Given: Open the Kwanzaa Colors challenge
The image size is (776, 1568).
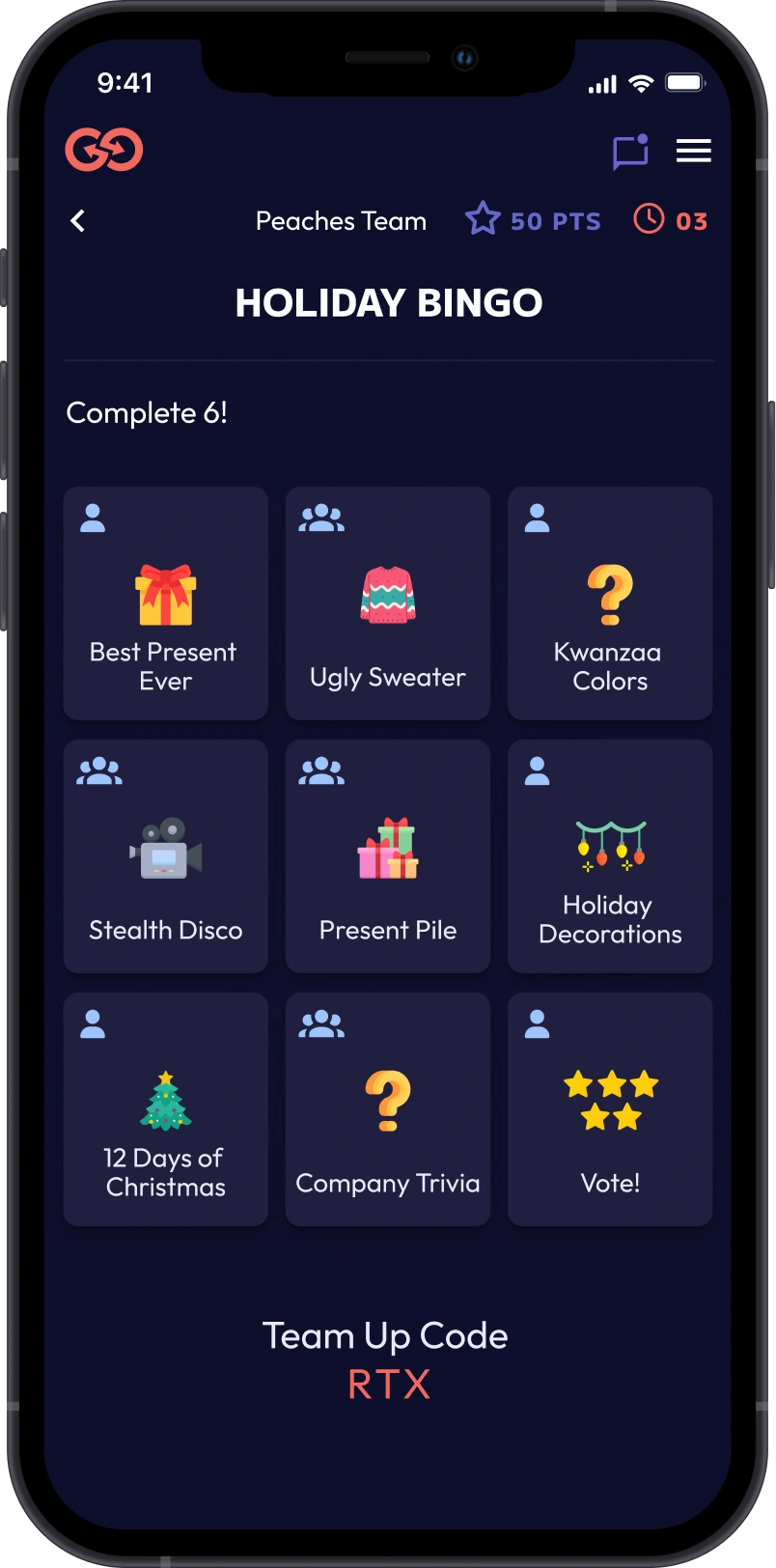Looking at the screenshot, I should 610,603.
